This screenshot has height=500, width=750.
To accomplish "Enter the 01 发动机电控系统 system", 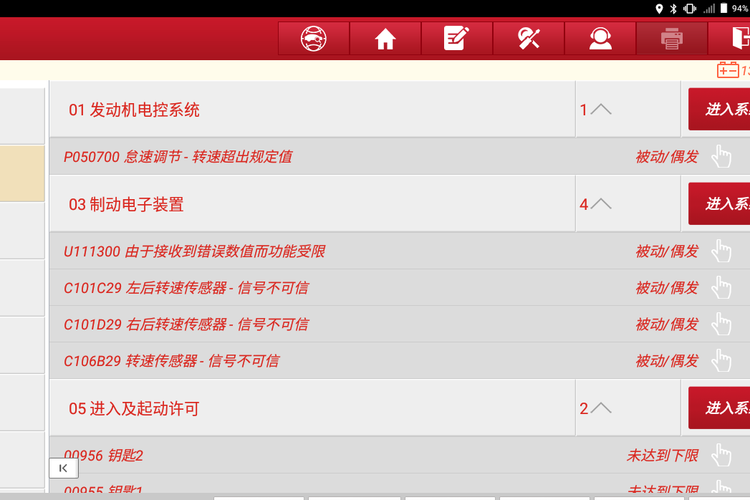I will pyautogui.click(x=719, y=109).
